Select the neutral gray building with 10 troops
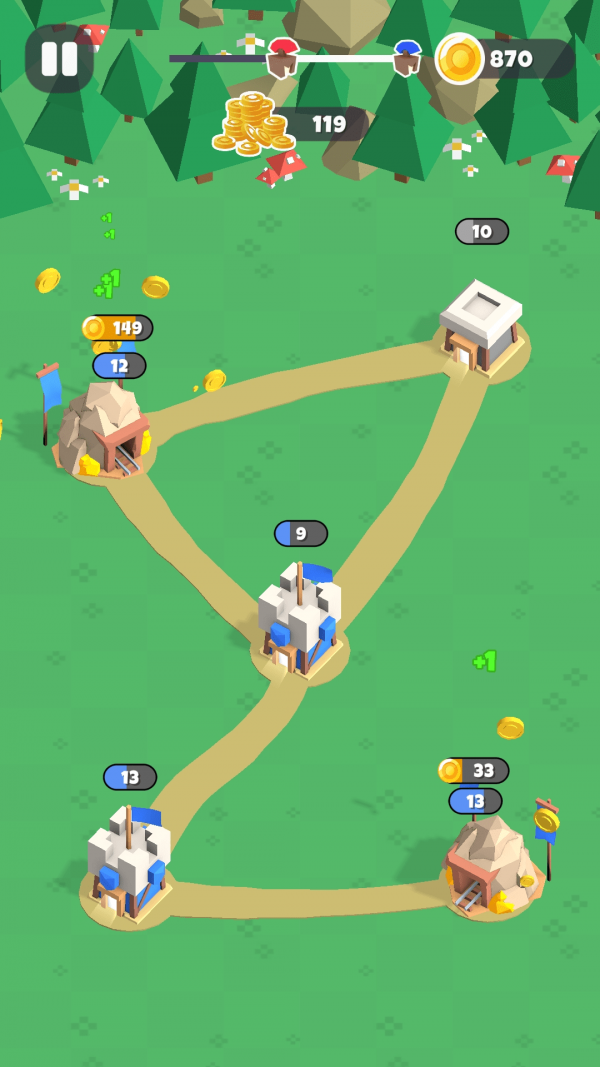The image size is (600, 1067). click(x=481, y=330)
